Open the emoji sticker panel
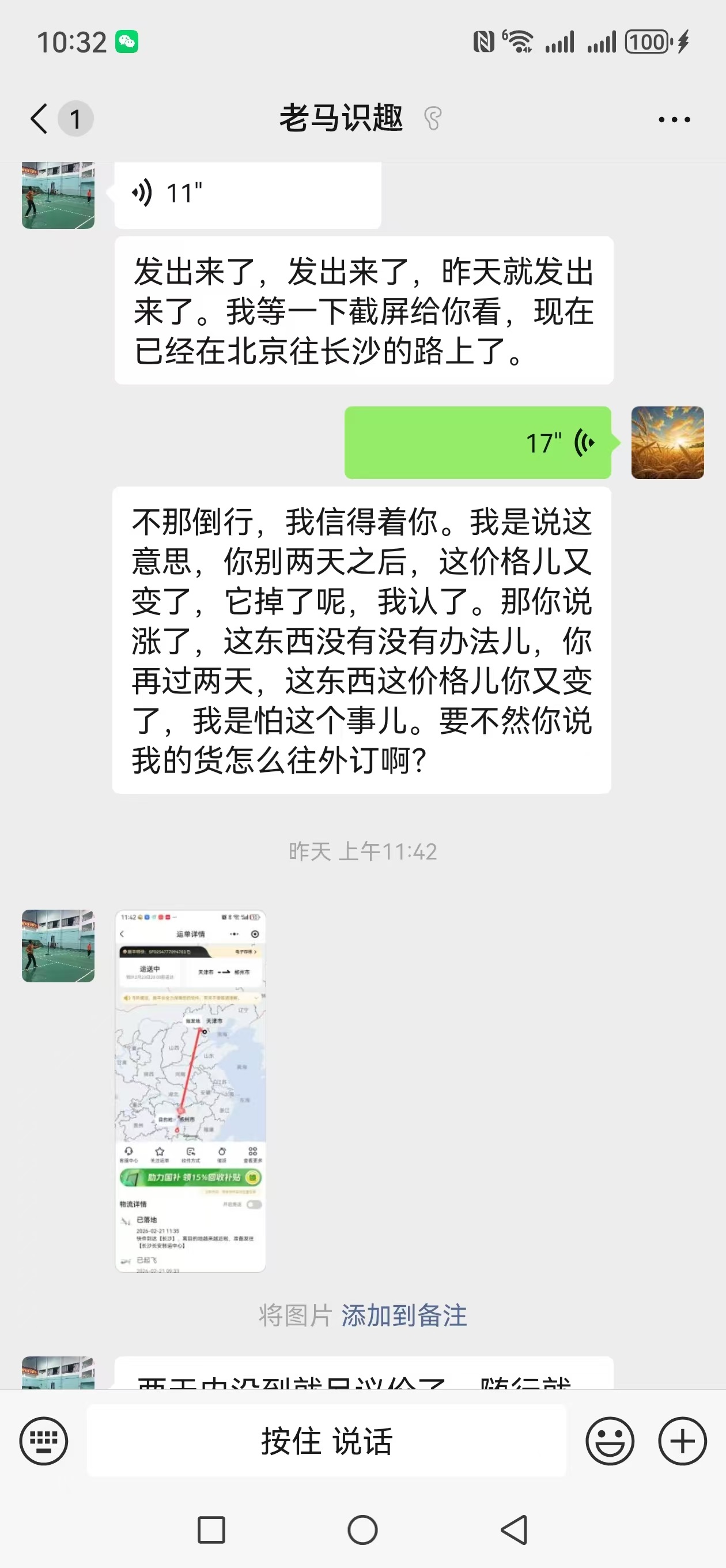Screen dimensions: 726x1568 point(610,1441)
